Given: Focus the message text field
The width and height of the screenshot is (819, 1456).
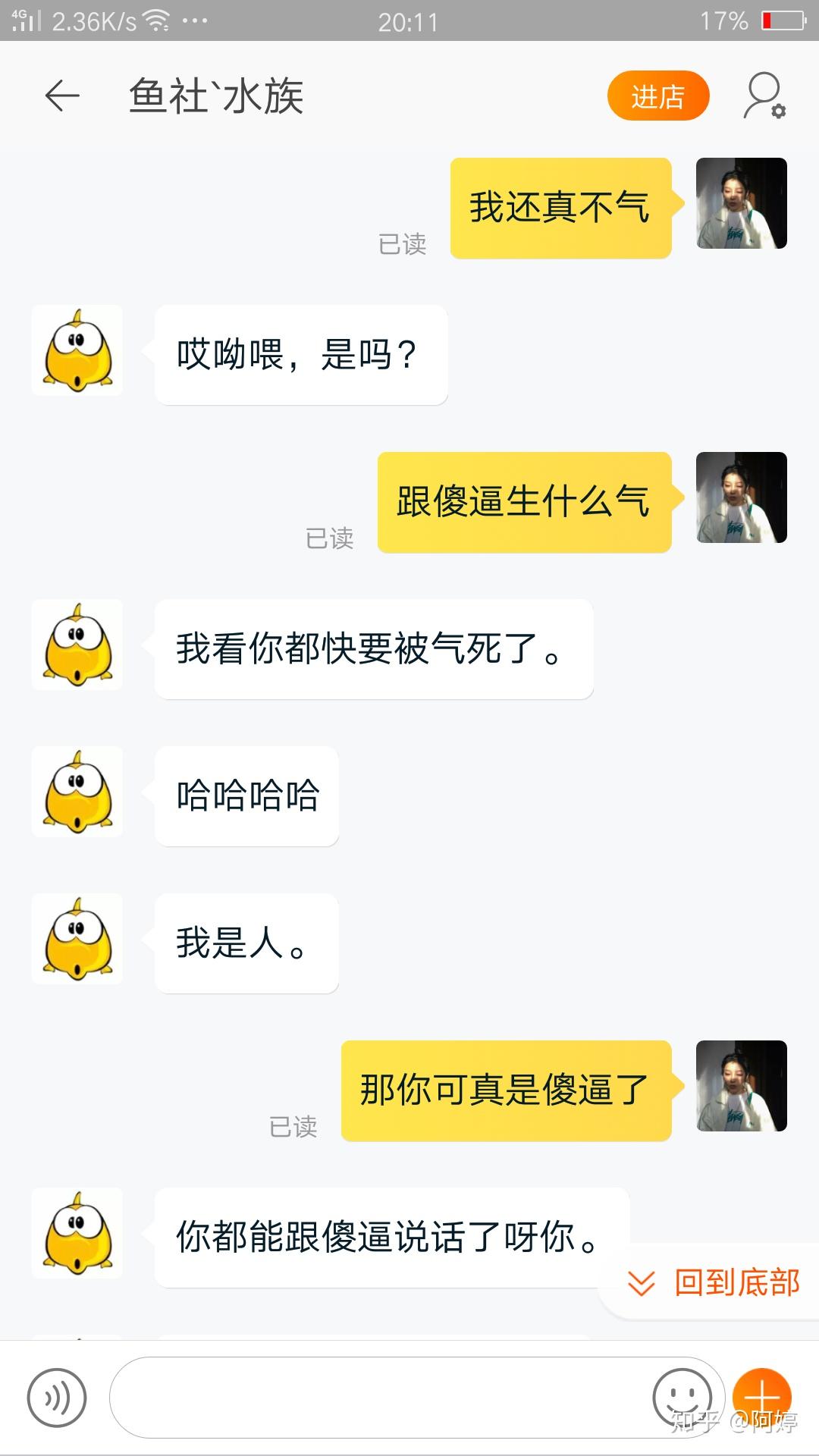Looking at the screenshot, I should click(379, 1397).
